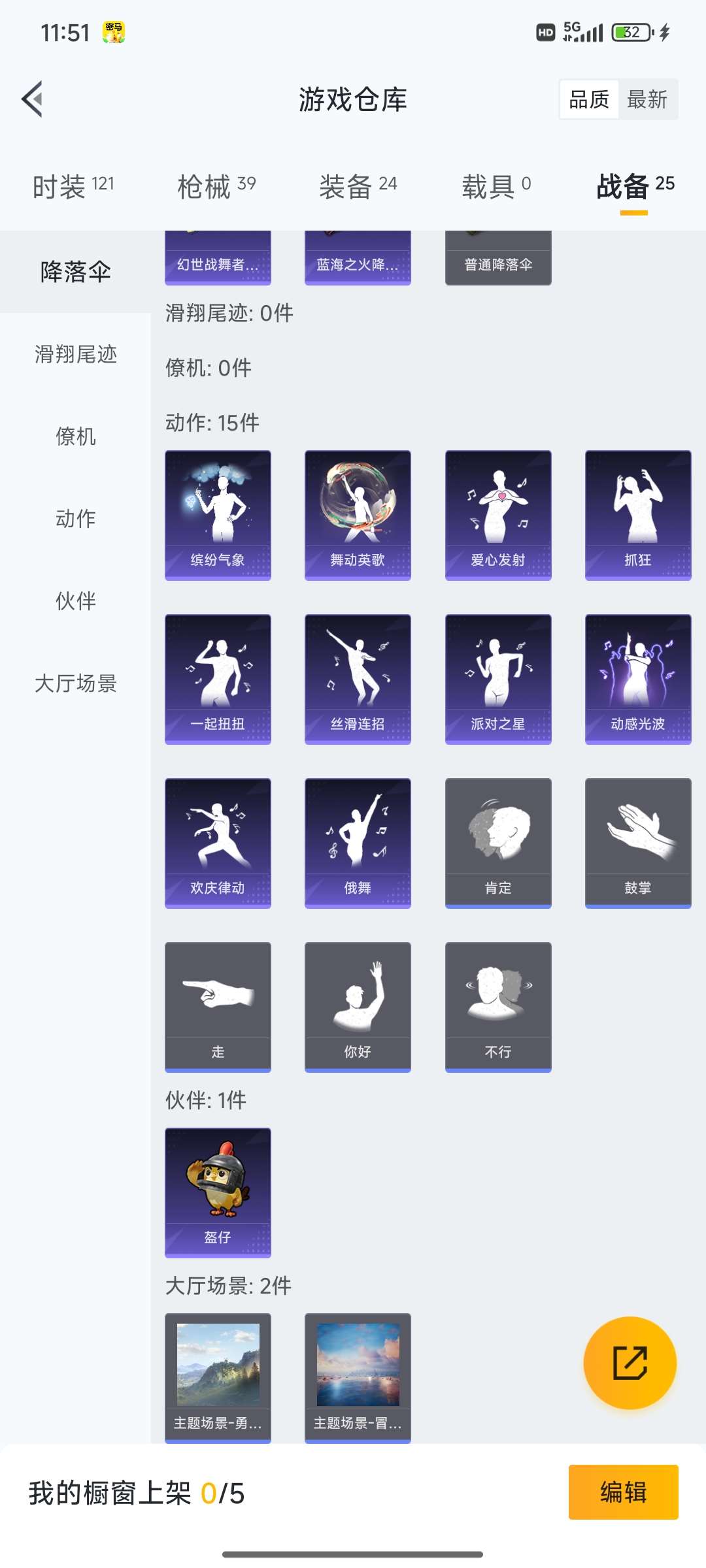
Task: Click the 鼓掌 clap emote icon
Action: pos(636,841)
